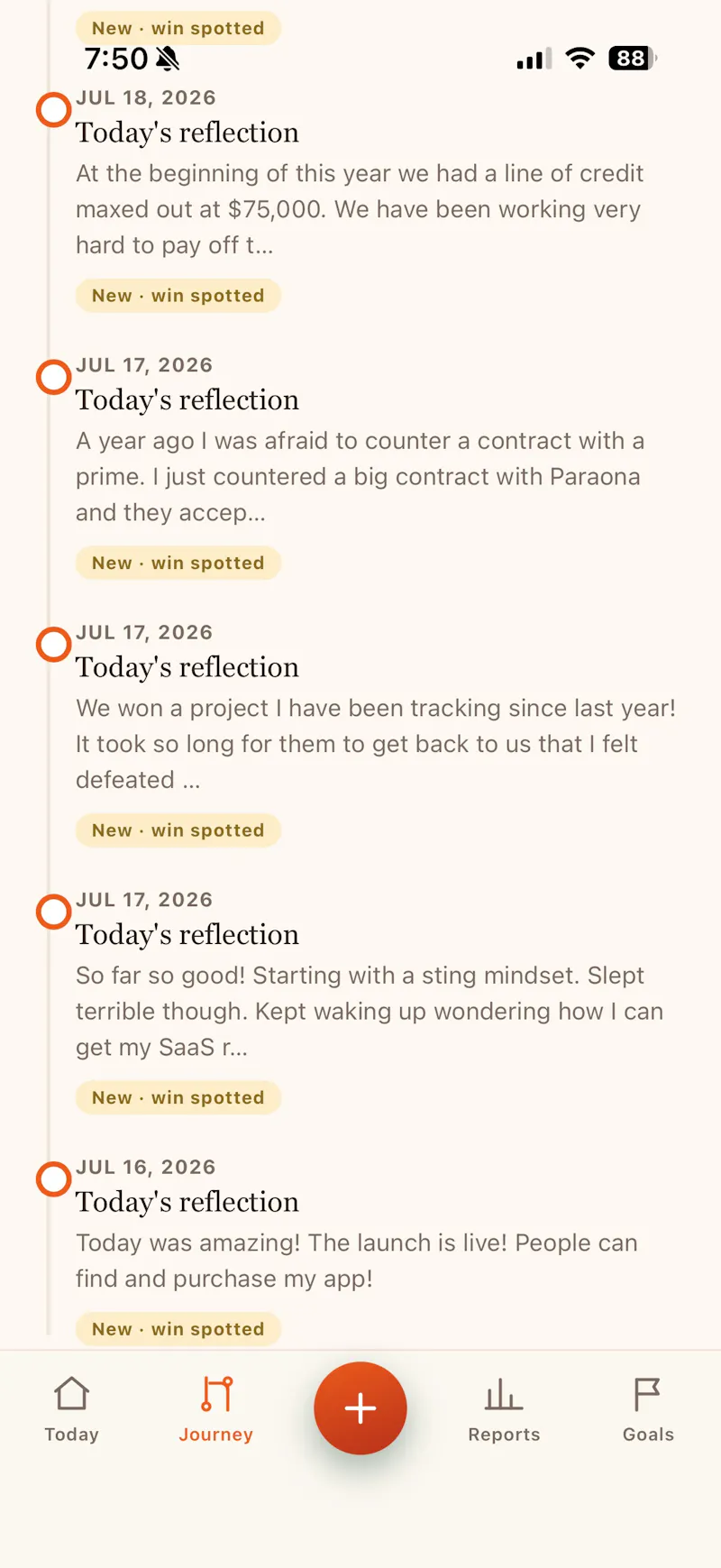Open the reflection about sleeping terribly
The width and height of the screenshot is (721, 1568).
coord(377,1002)
